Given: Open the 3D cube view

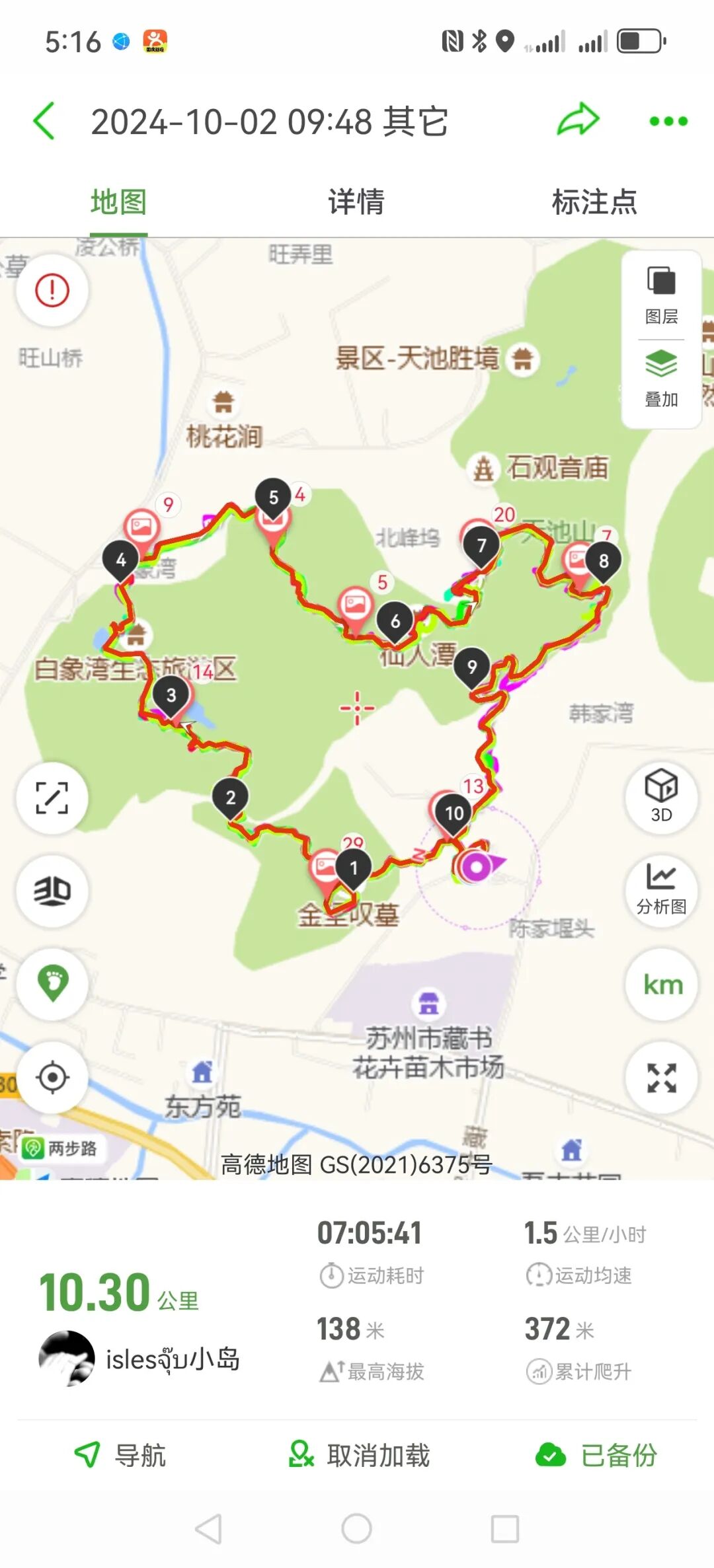Looking at the screenshot, I should pos(662,798).
